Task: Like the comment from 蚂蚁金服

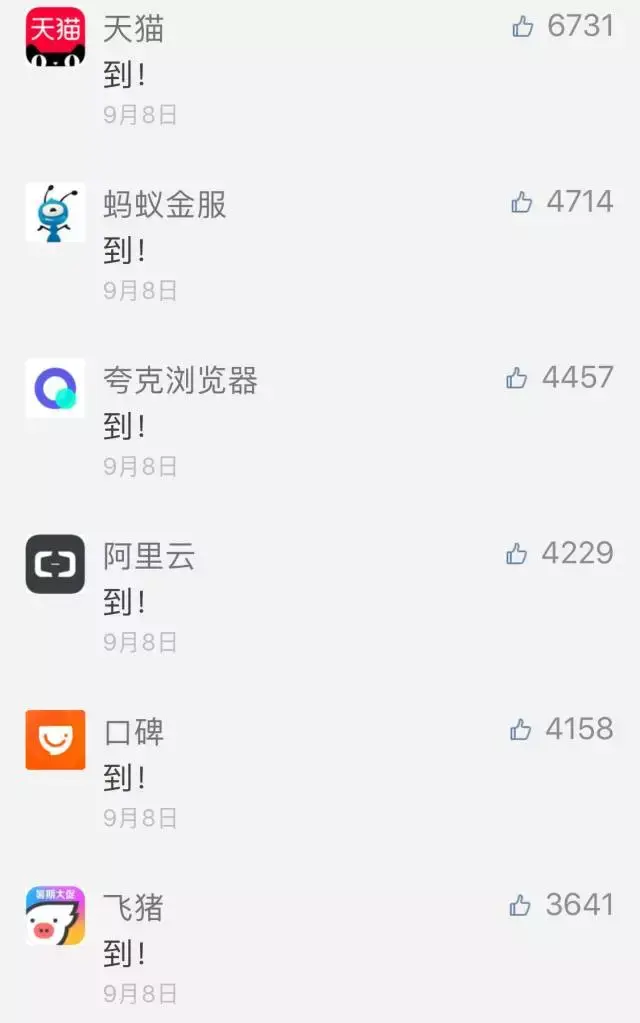Action: (522, 203)
